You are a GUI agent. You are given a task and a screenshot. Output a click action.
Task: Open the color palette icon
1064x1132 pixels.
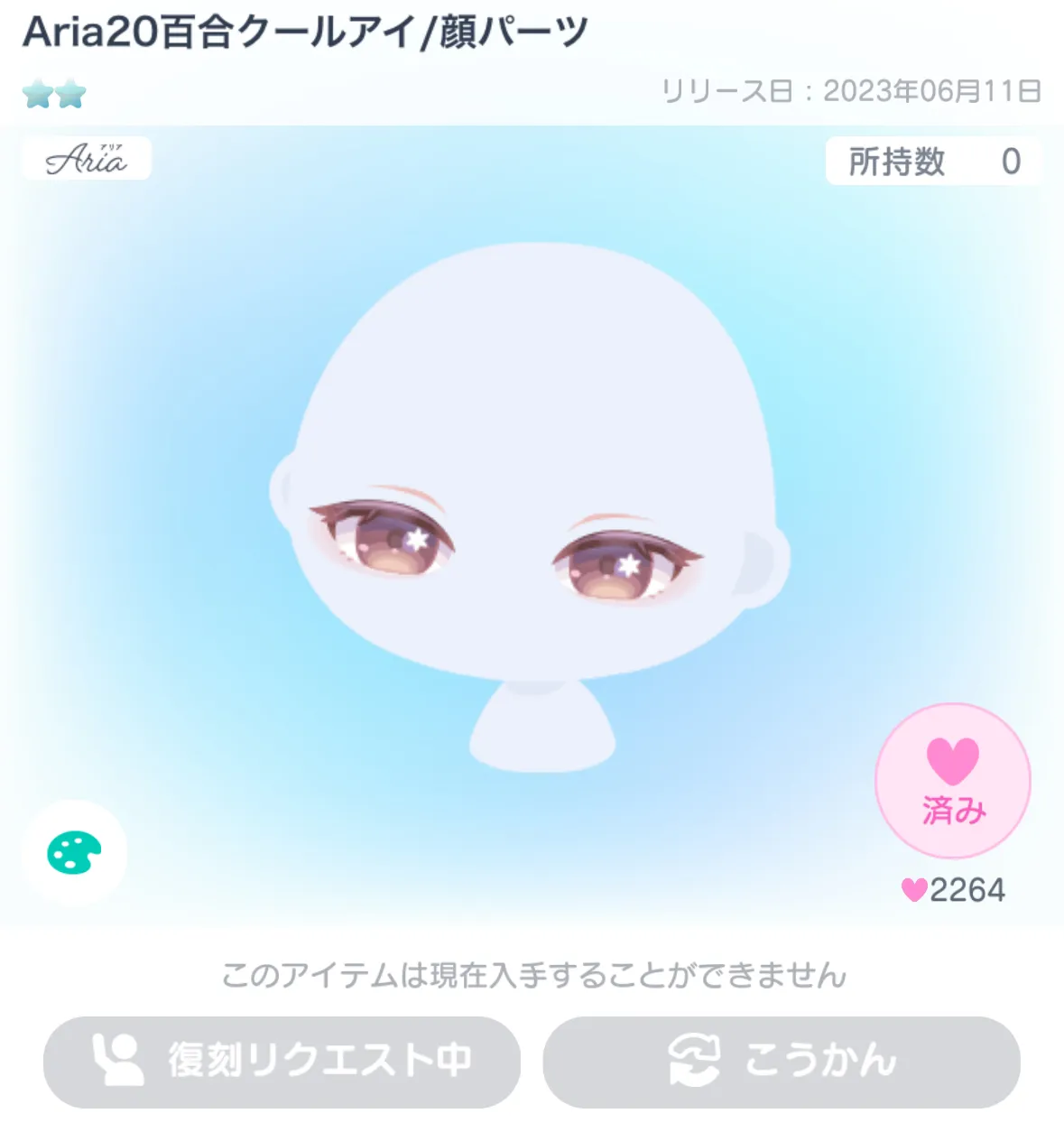pos(74,852)
